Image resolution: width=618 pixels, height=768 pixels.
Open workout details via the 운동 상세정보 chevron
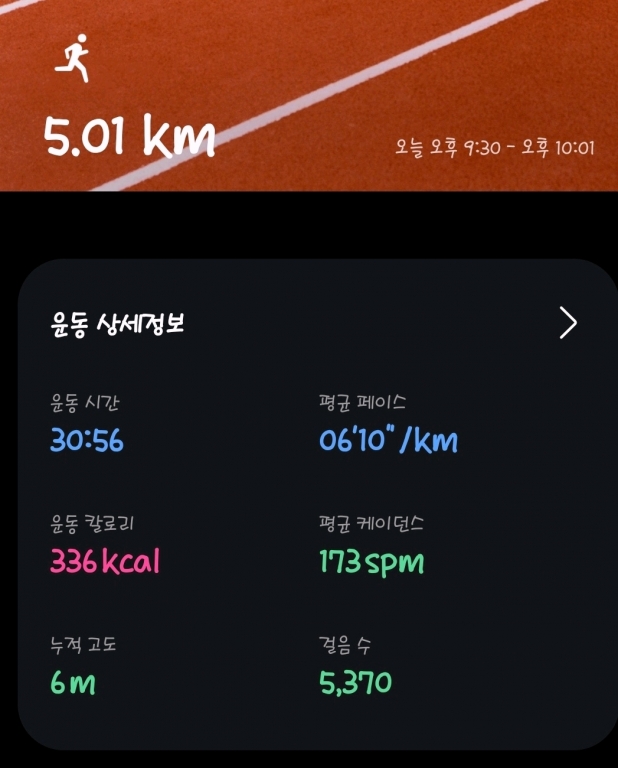tap(568, 323)
